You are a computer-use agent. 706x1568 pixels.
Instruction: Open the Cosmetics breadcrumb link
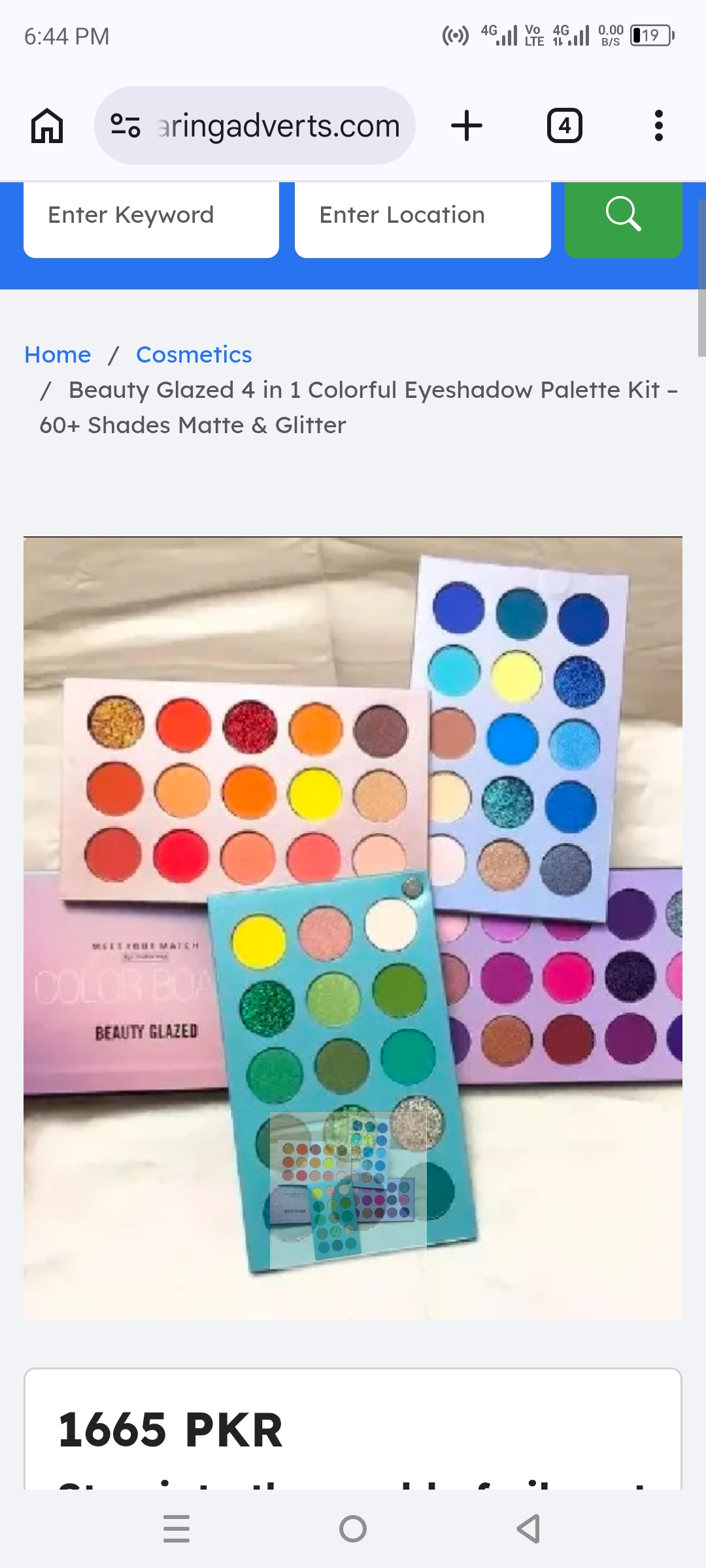point(194,355)
